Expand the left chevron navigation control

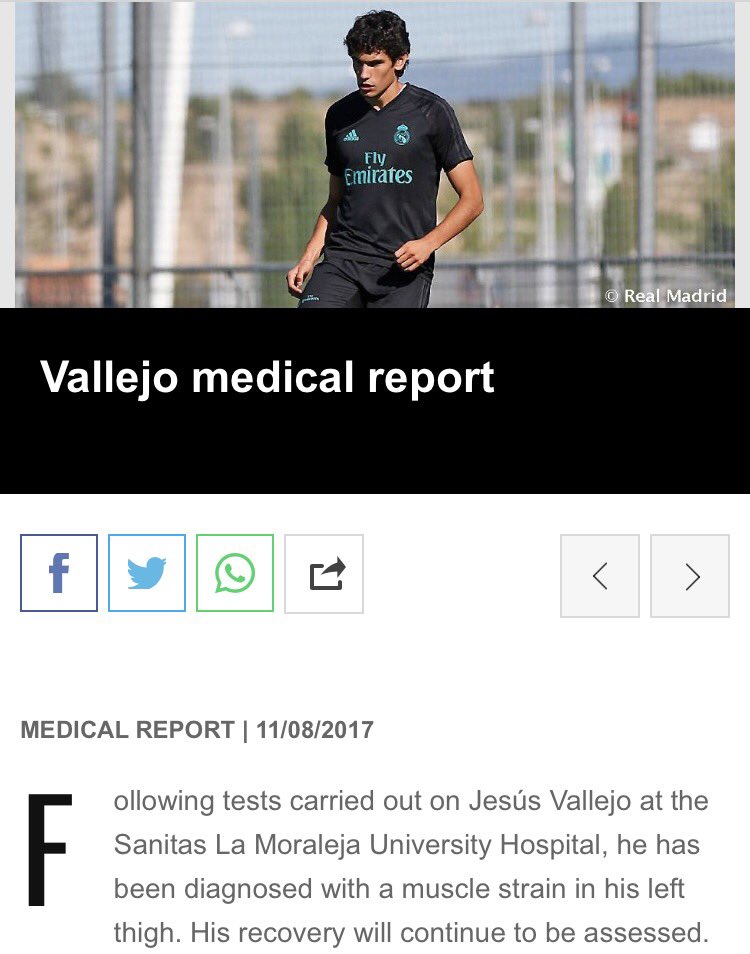[x=600, y=576]
